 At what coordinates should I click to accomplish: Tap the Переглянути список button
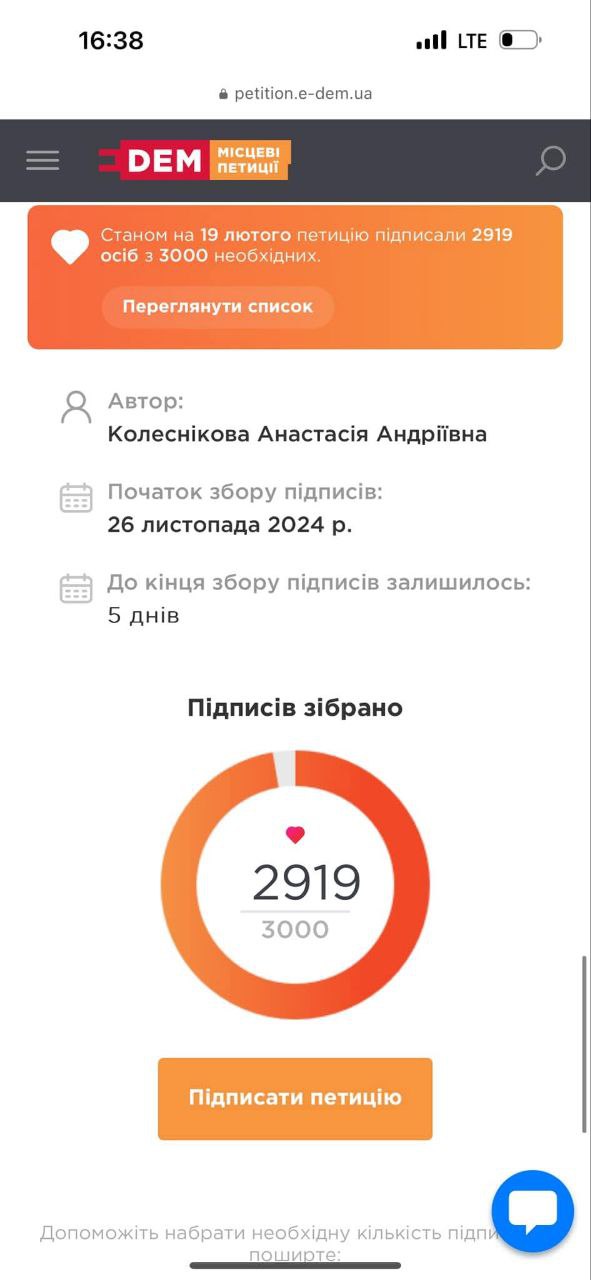(x=218, y=307)
